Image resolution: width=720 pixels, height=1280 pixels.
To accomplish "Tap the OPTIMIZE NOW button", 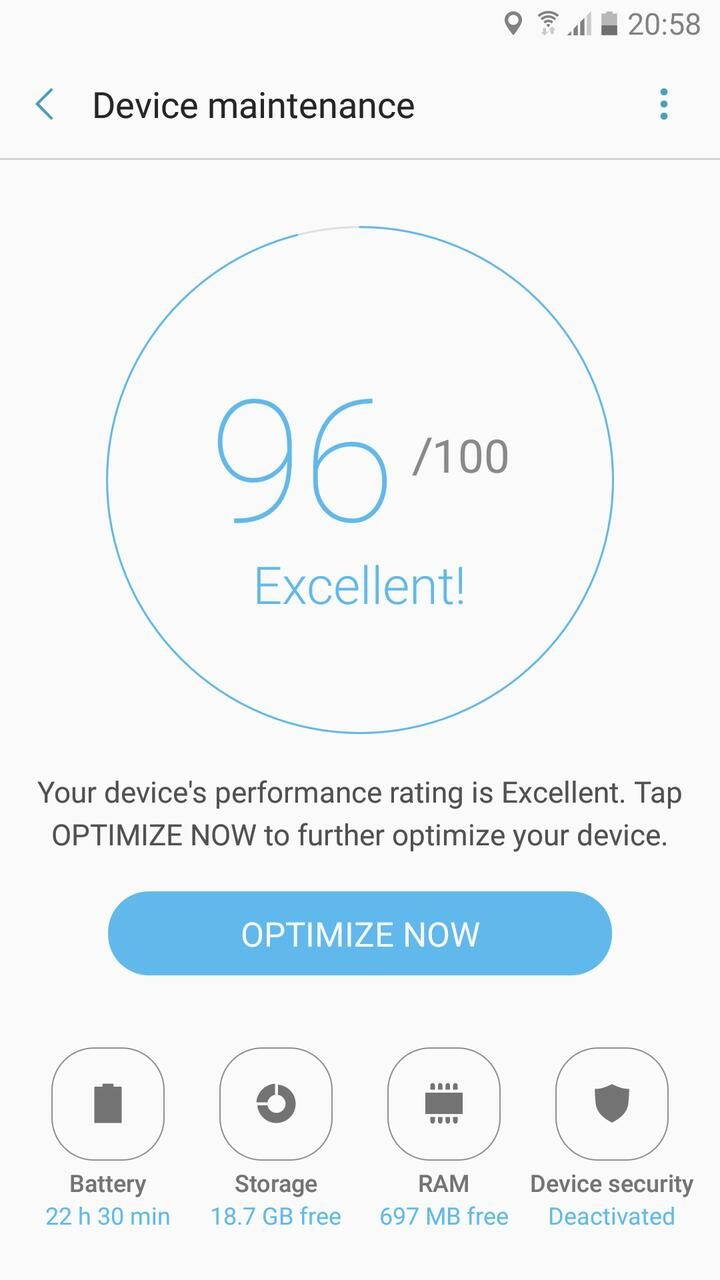I will [360, 933].
